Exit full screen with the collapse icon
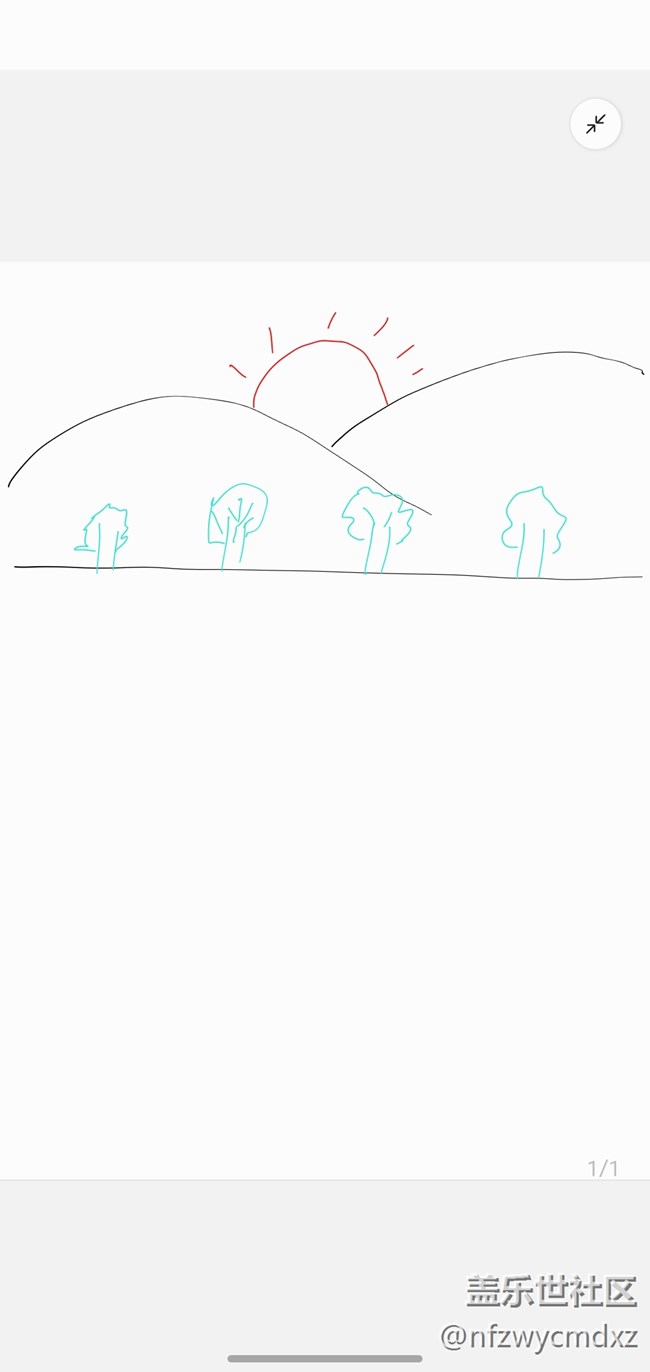The height and width of the screenshot is (1372, 650). point(595,124)
